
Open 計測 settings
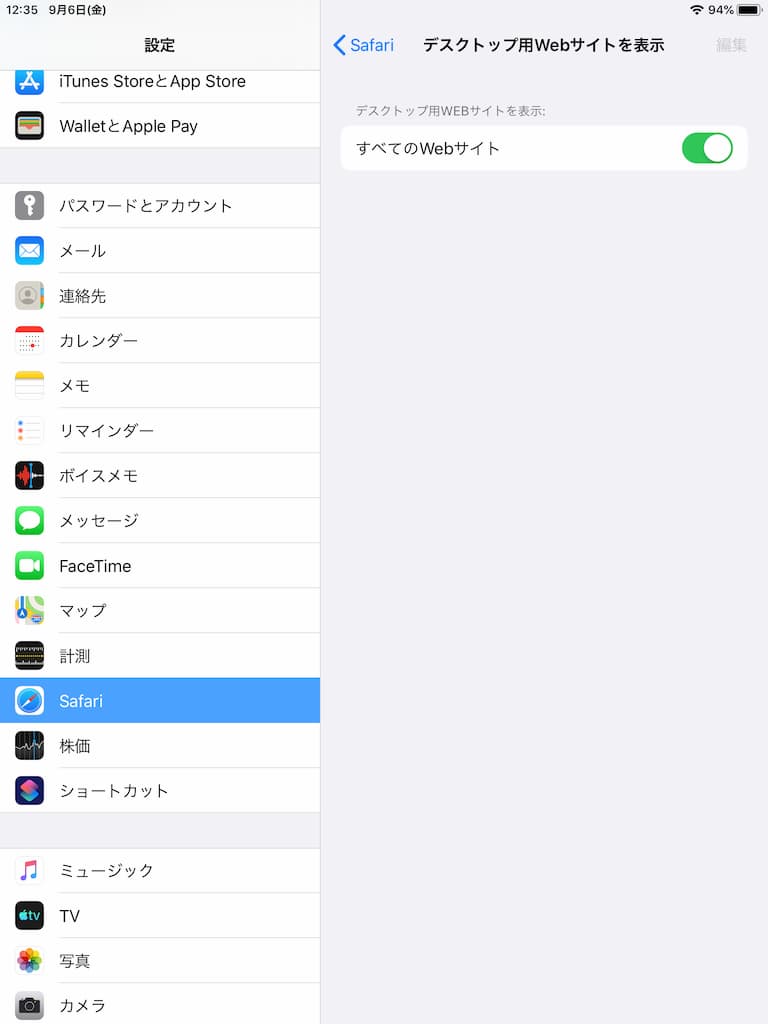(160, 656)
